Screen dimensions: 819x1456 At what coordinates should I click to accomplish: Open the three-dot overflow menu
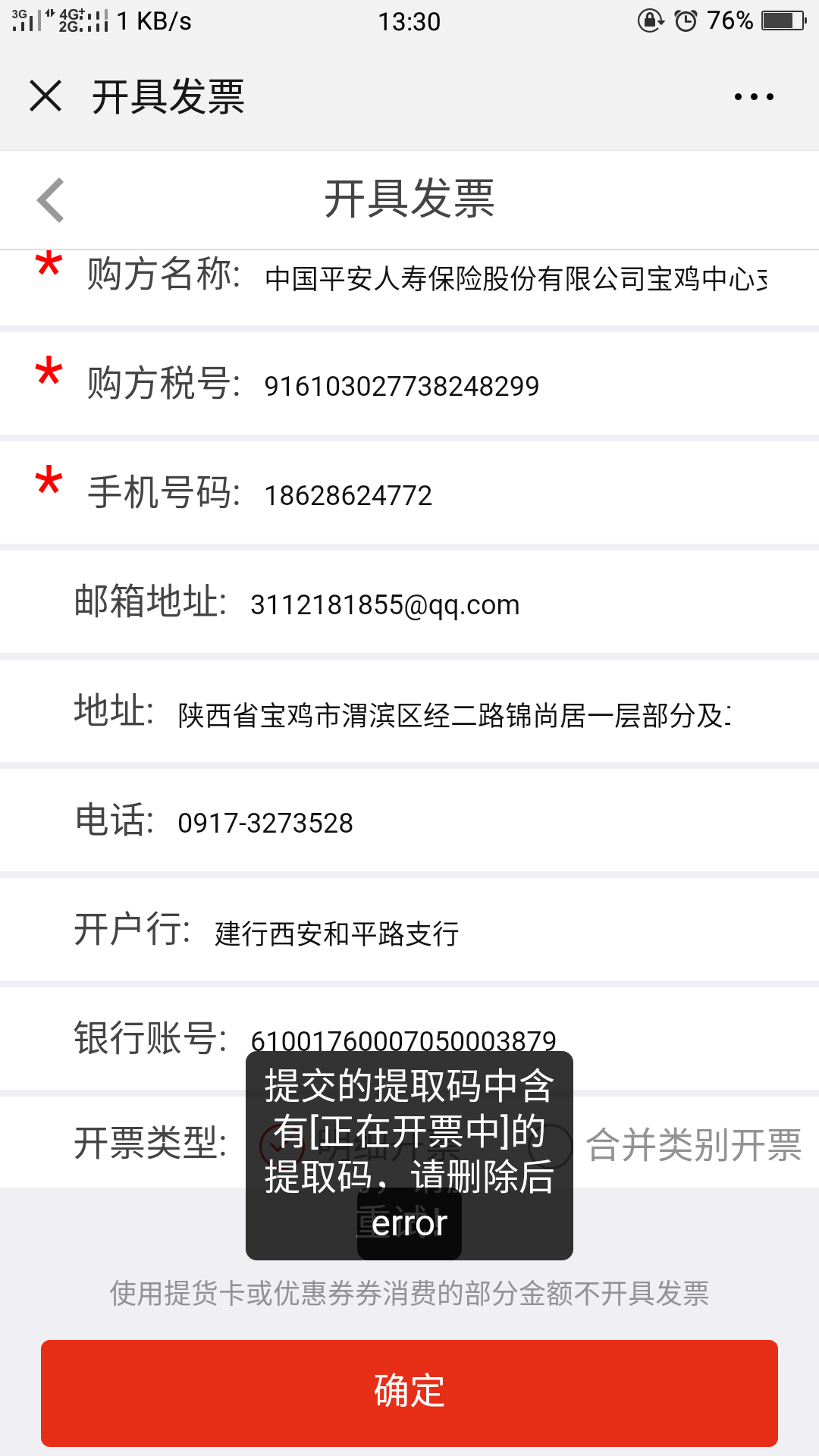[x=754, y=96]
